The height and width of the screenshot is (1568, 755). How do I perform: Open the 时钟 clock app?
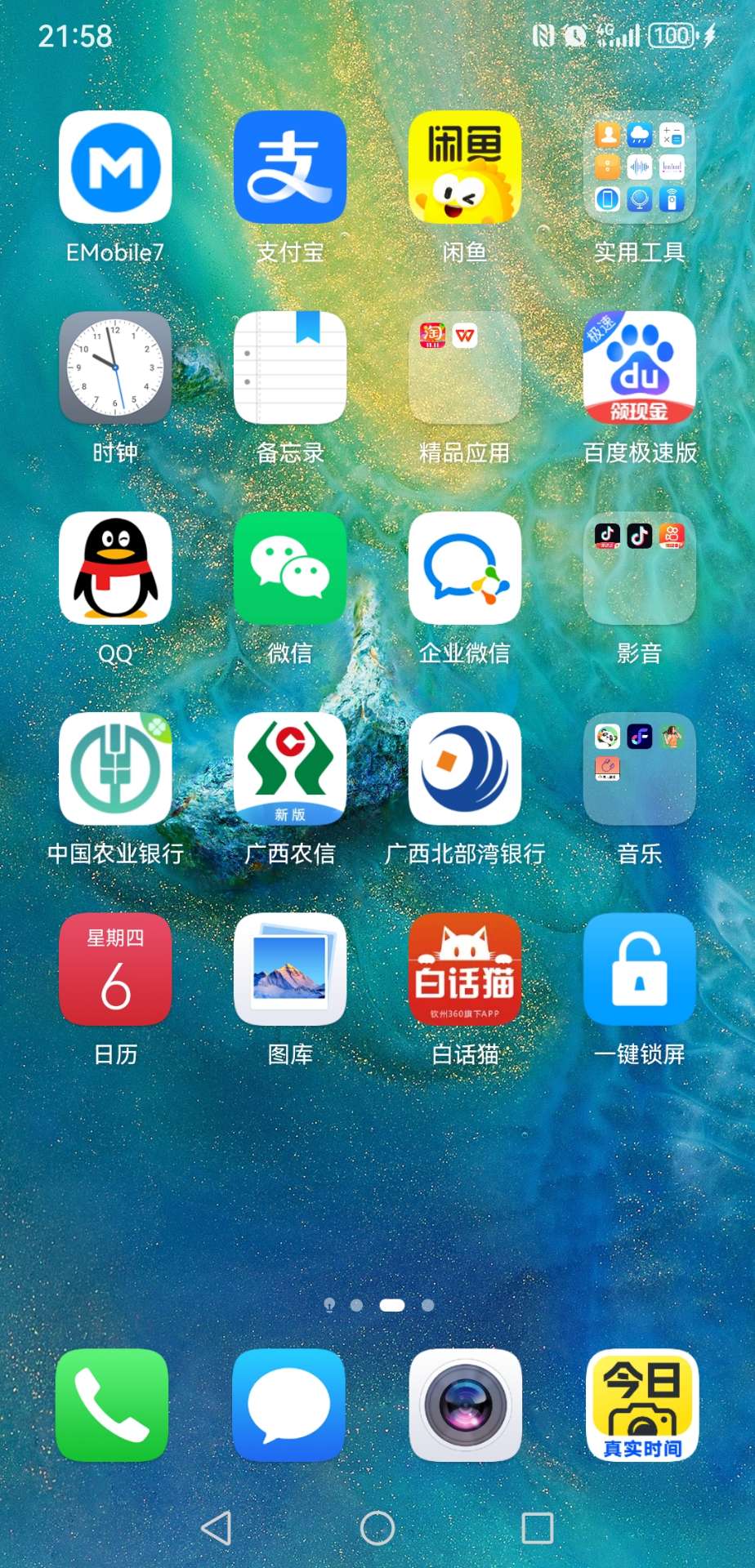click(x=115, y=367)
